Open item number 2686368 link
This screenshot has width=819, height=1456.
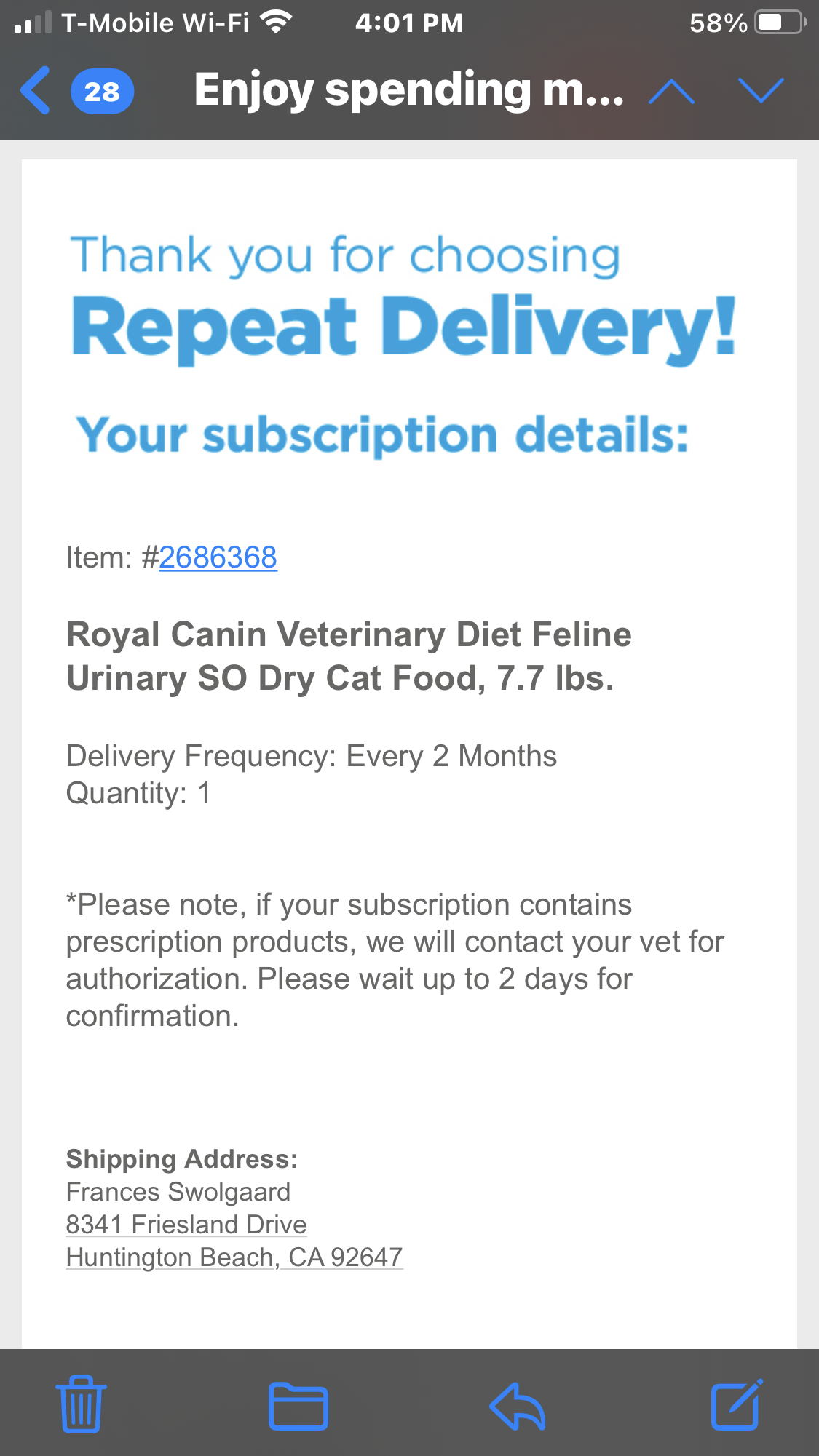click(218, 558)
